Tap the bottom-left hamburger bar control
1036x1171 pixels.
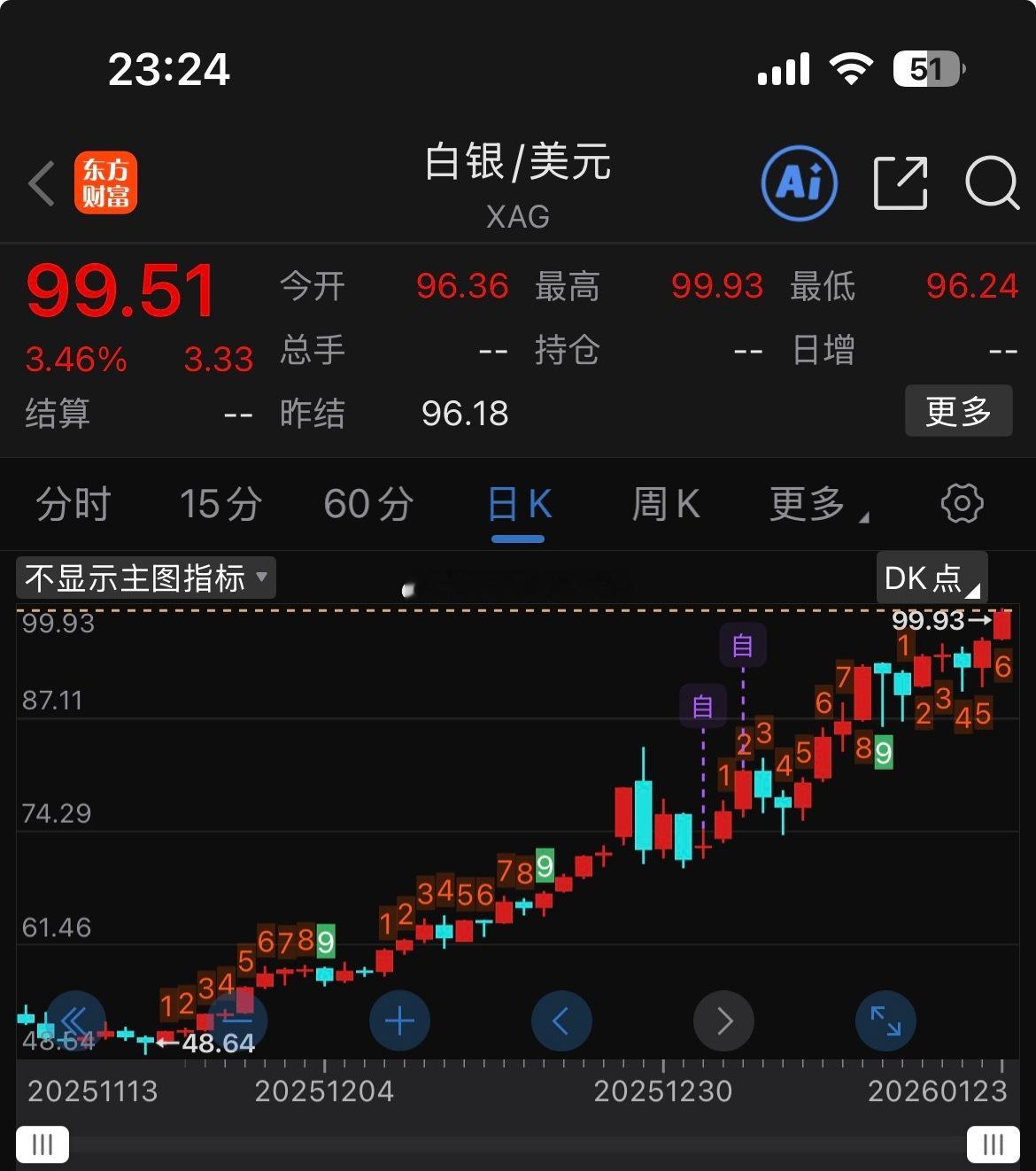(43, 1144)
